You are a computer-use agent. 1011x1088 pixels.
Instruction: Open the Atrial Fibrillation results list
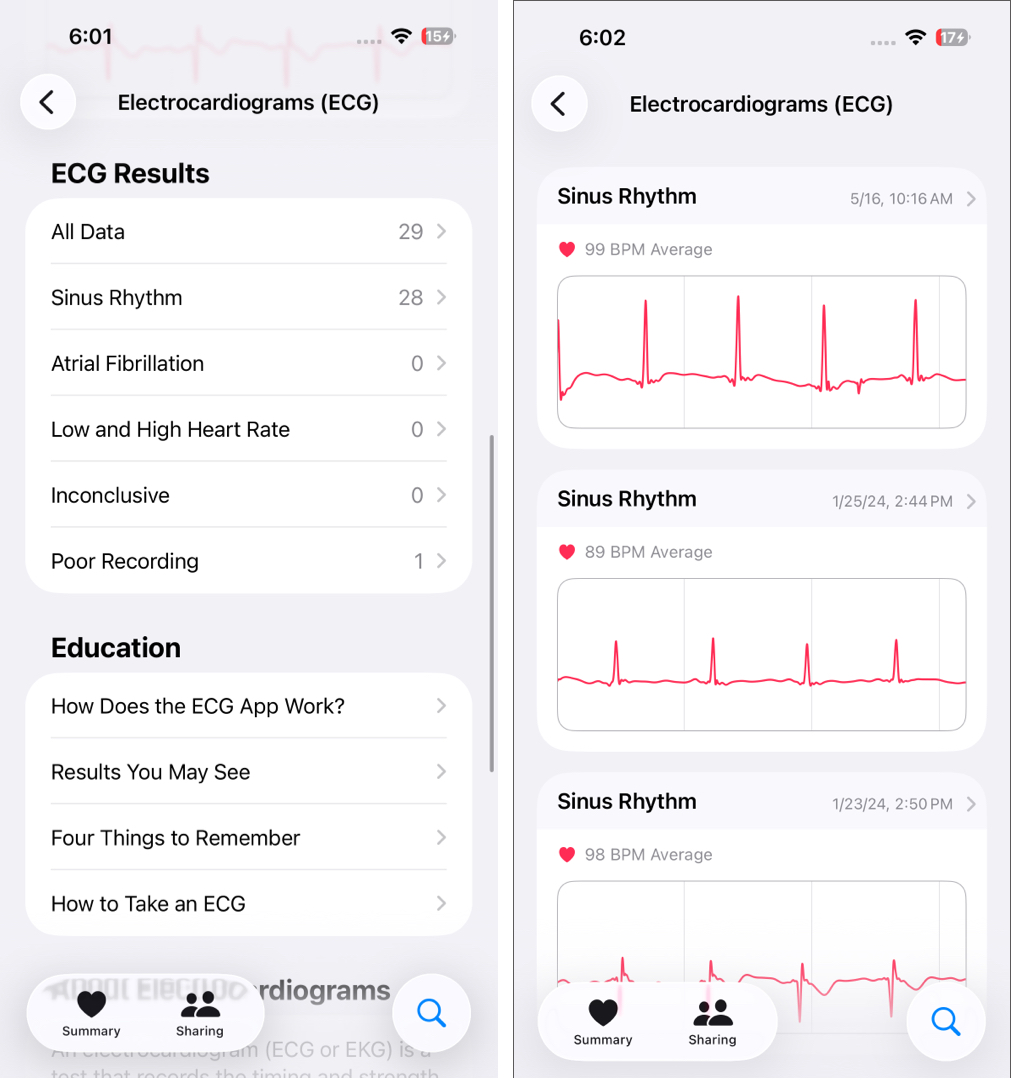pyautogui.click(x=248, y=363)
